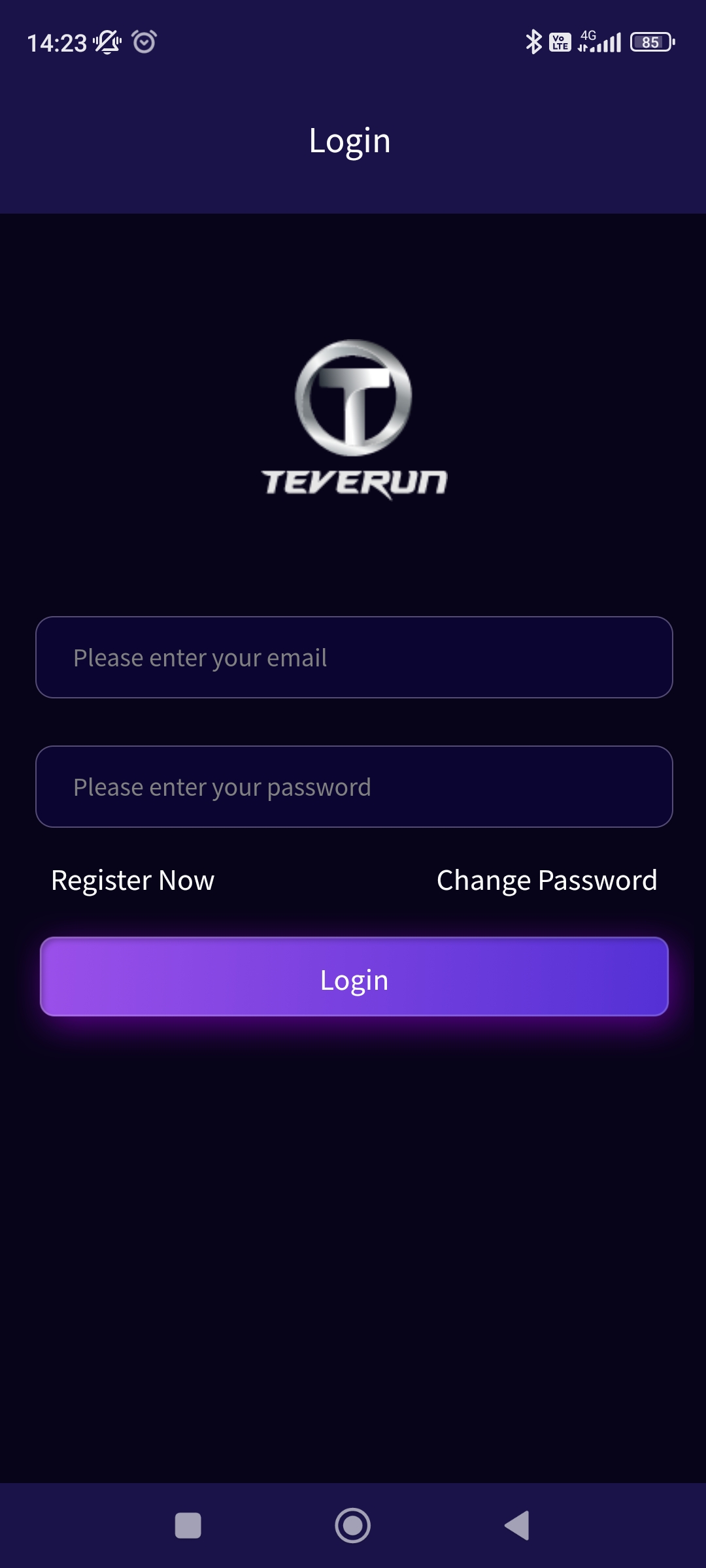Go to the home screen
Viewport: 706px width, 1568px height.
tap(353, 1526)
